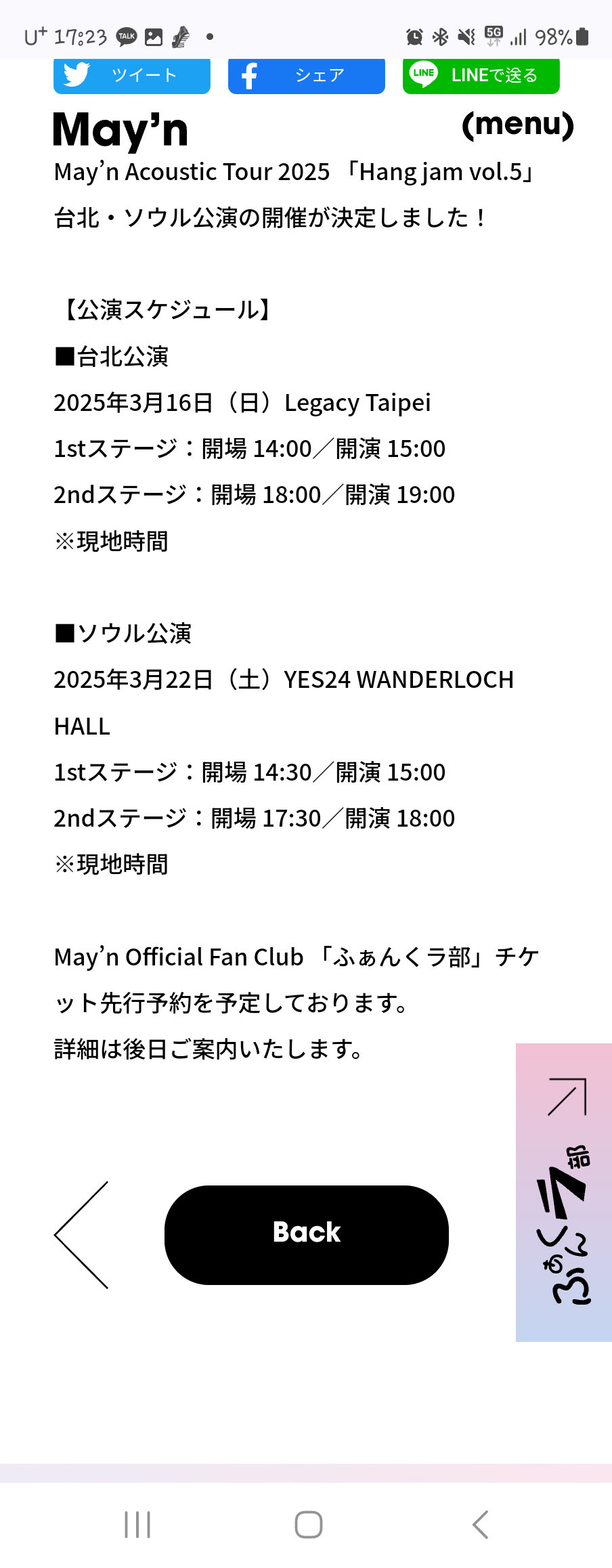This screenshot has height=1568, width=612.
Task: Share this page on Facebook
Action: pos(306,75)
